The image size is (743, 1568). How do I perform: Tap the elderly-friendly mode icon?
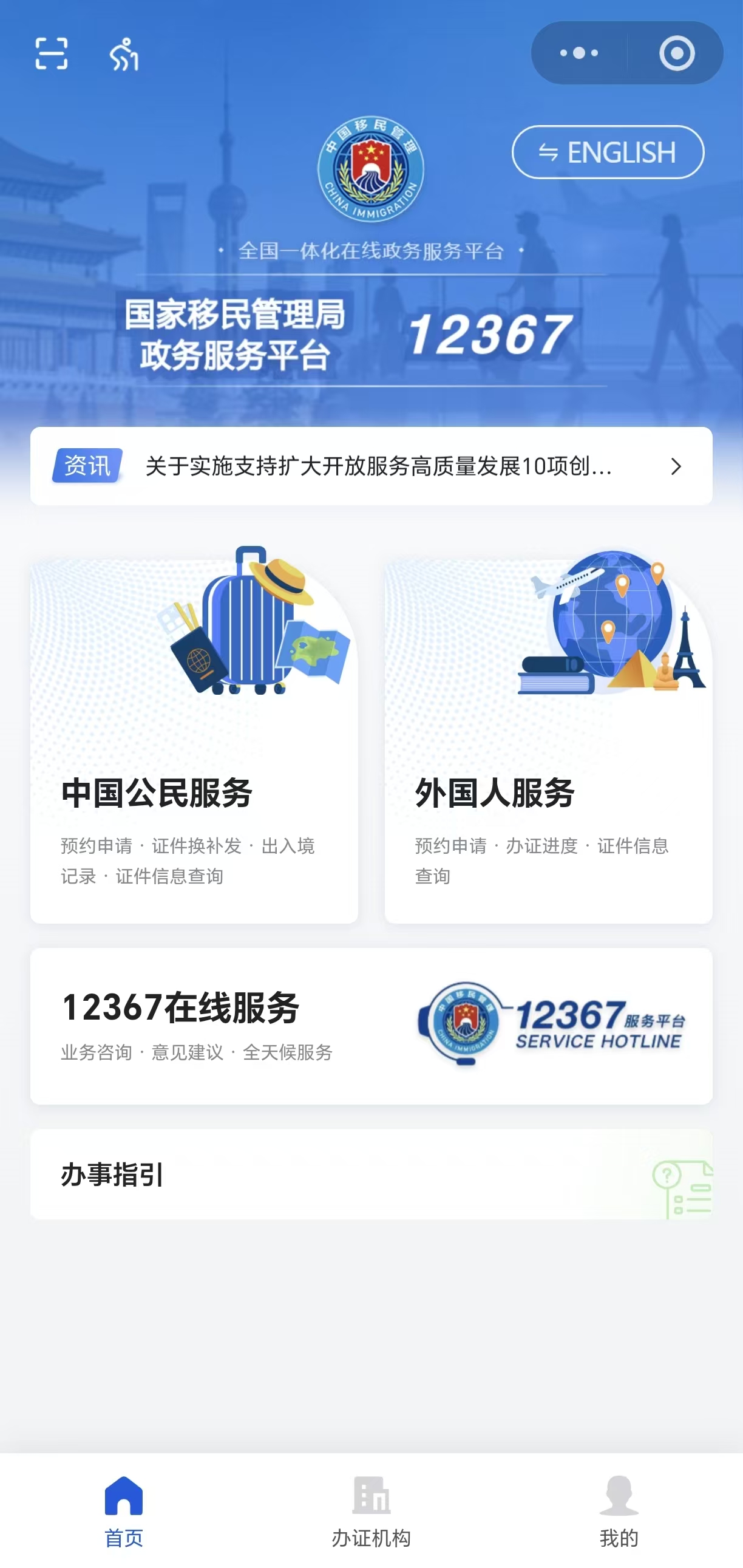[x=124, y=54]
